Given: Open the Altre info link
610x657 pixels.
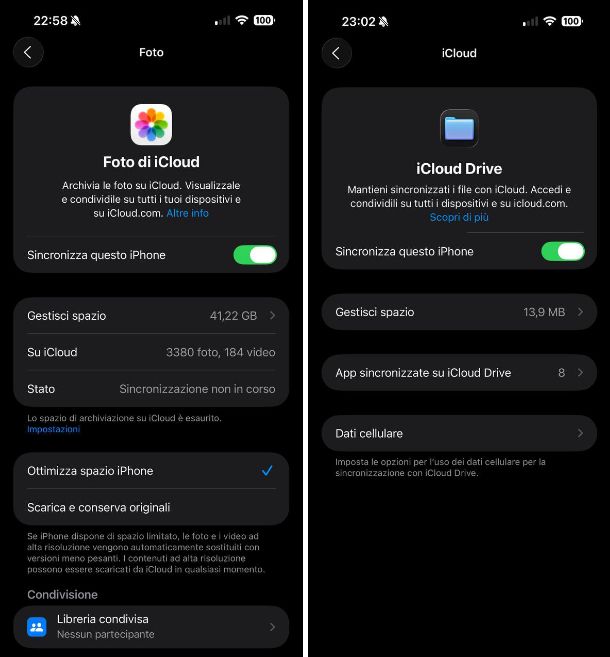Looking at the screenshot, I should click(x=187, y=214).
